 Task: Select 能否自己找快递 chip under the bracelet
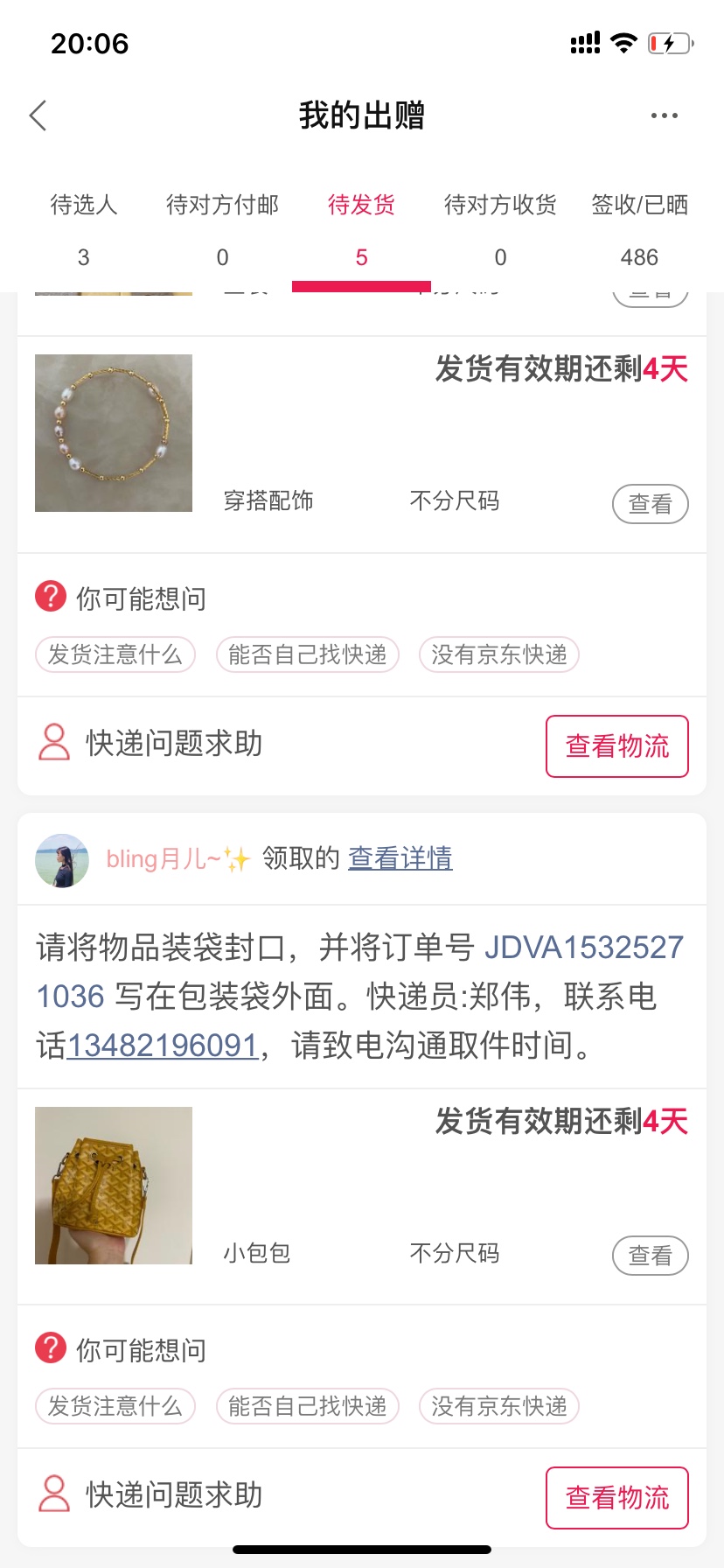click(x=307, y=654)
